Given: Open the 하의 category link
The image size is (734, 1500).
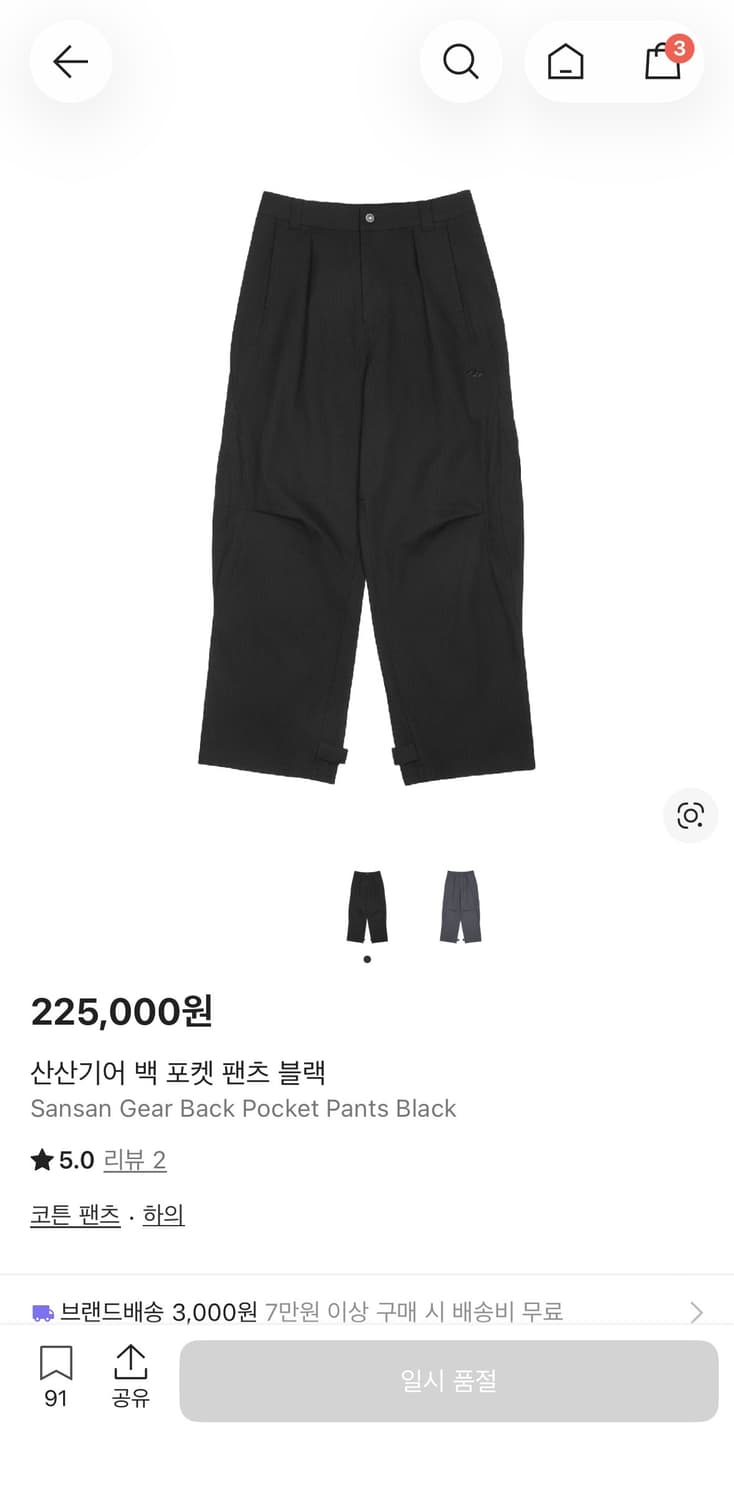Looking at the screenshot, I should click(x=163, y=1213).
